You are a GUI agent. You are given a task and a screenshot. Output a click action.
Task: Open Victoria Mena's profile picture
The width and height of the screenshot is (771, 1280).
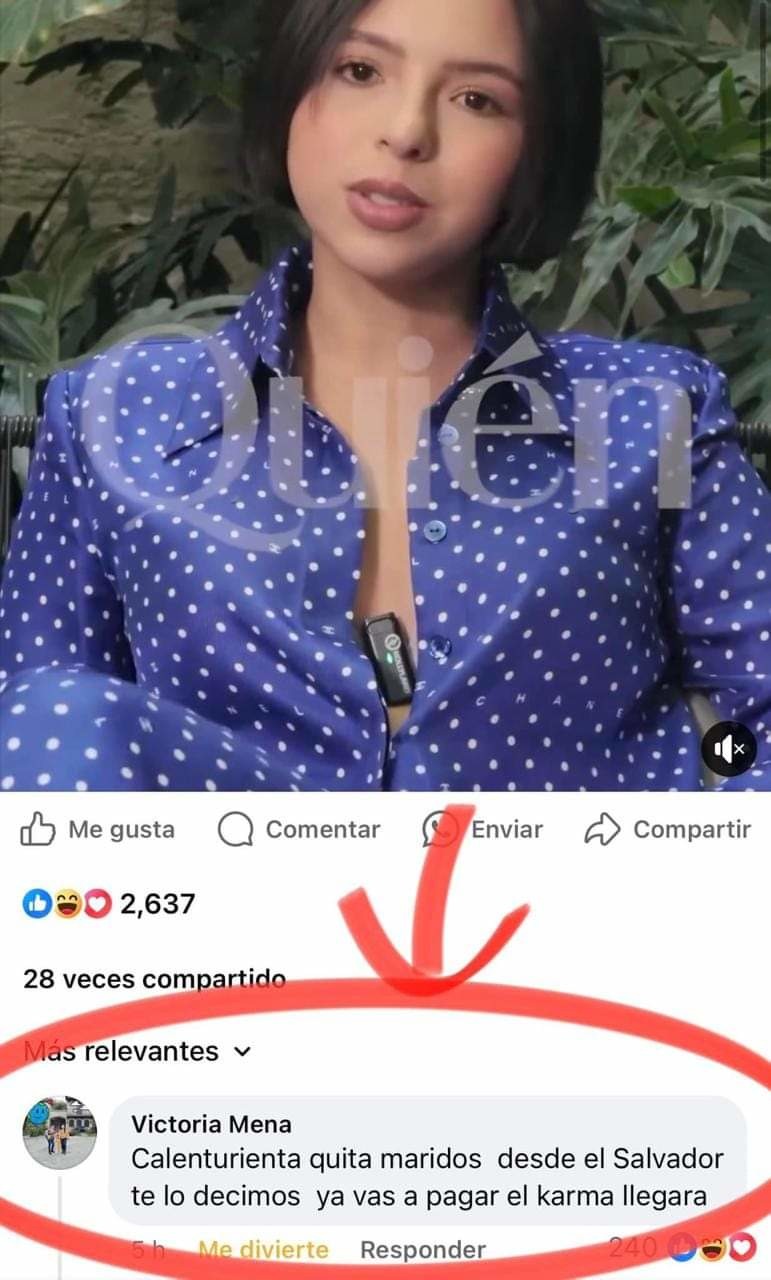point(59,1132)
